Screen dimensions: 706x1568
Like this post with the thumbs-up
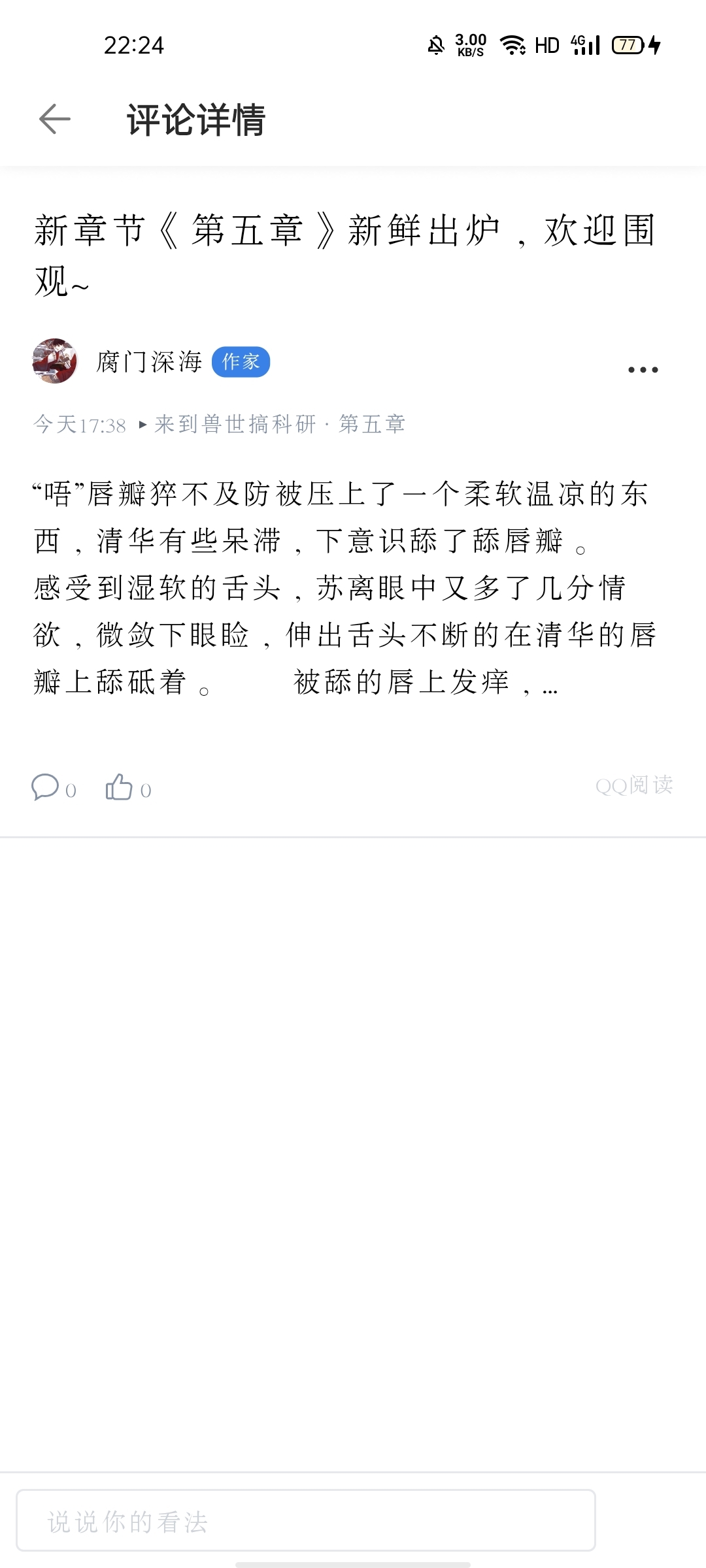(x=120, y=787)
